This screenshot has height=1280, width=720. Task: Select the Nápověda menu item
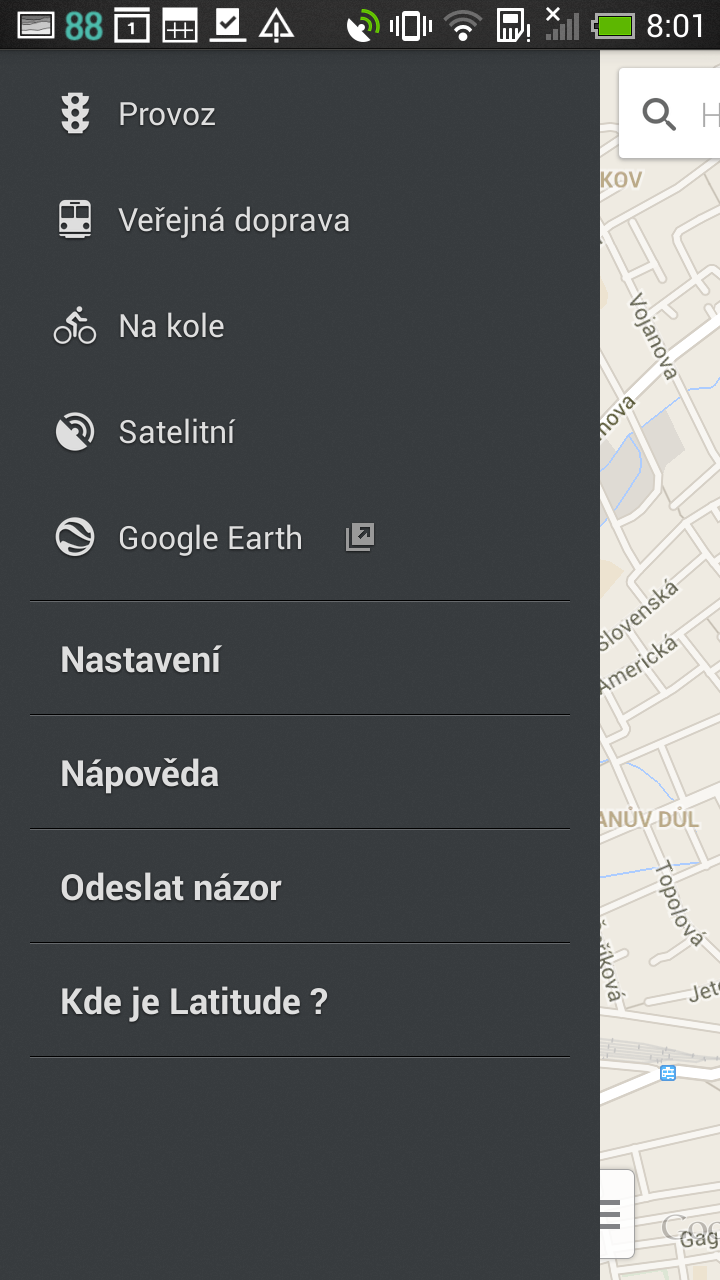pyautogui.click(x=139, y=772)
